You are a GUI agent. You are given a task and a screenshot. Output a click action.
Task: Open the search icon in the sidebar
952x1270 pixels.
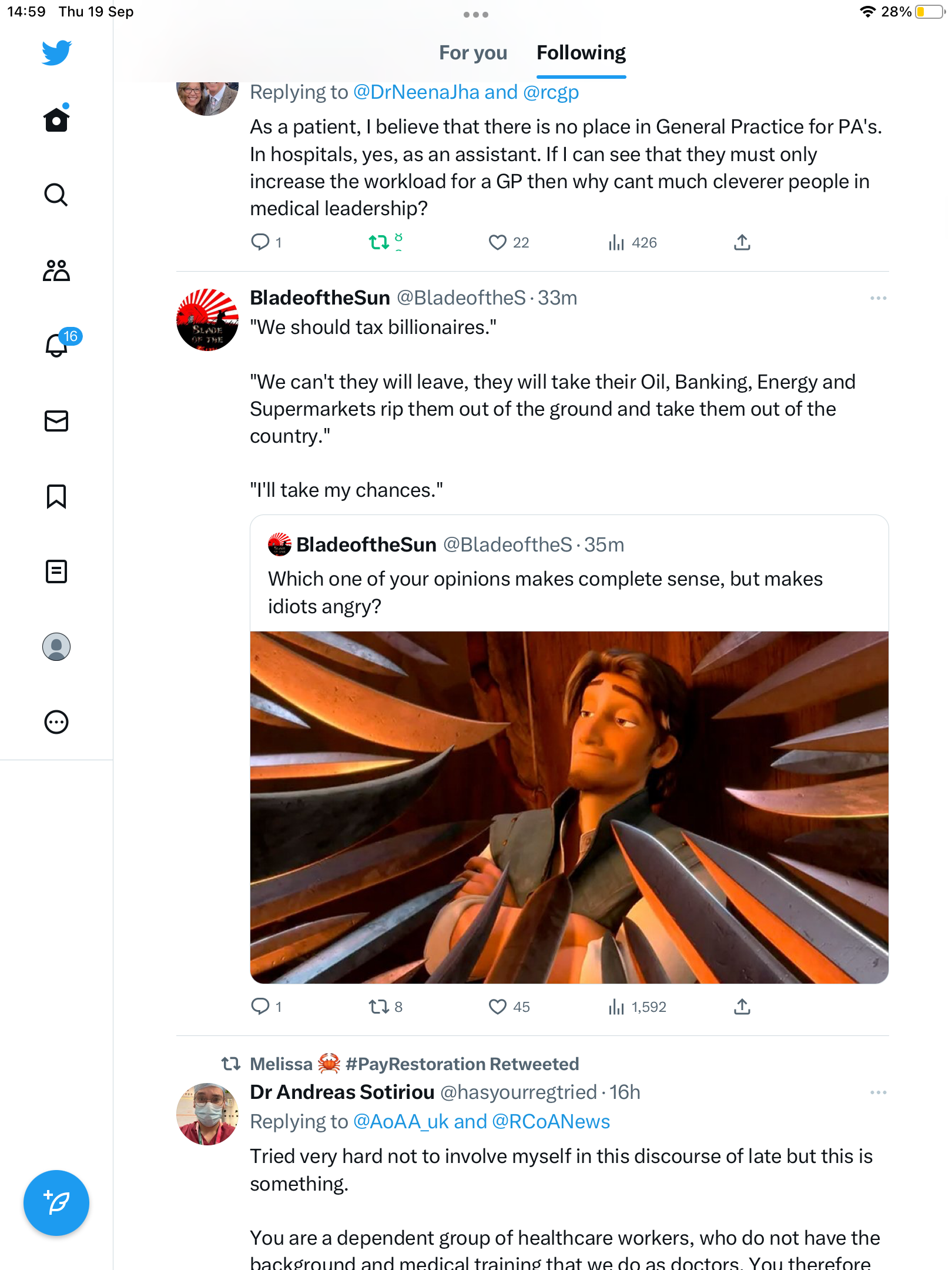coord(56,195)
